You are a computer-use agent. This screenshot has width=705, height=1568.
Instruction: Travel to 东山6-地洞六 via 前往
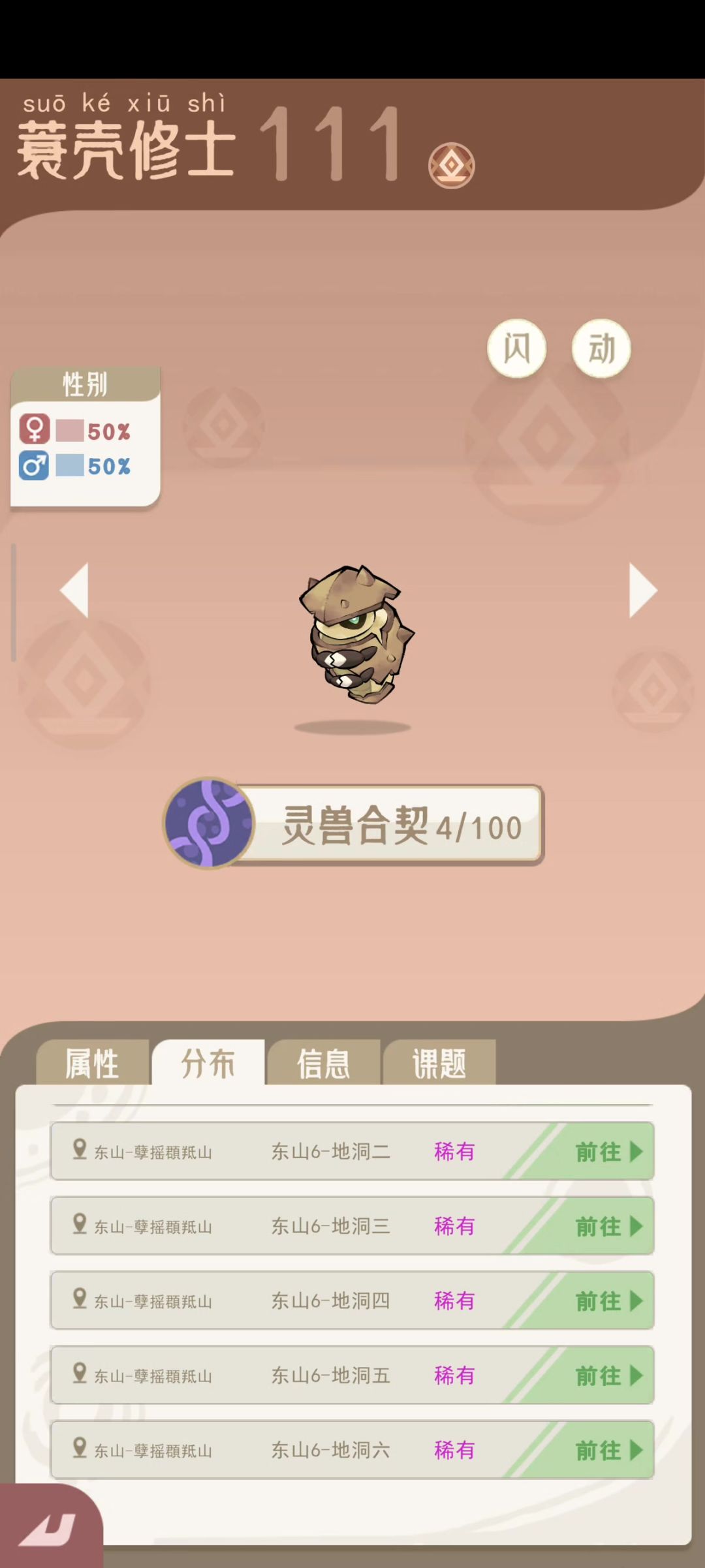click(x=607, y=1450)
